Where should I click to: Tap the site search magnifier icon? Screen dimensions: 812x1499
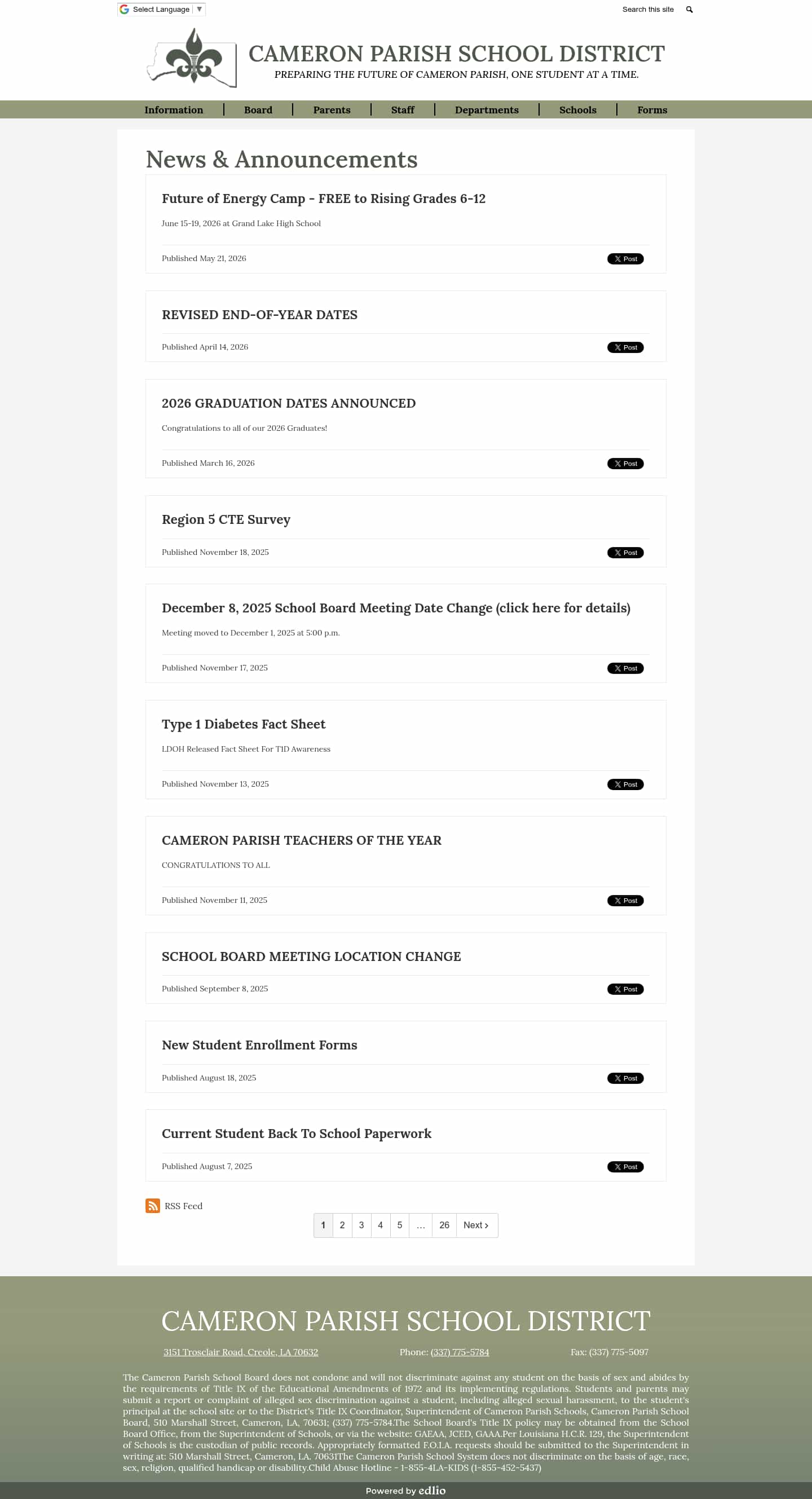point(689,10)
